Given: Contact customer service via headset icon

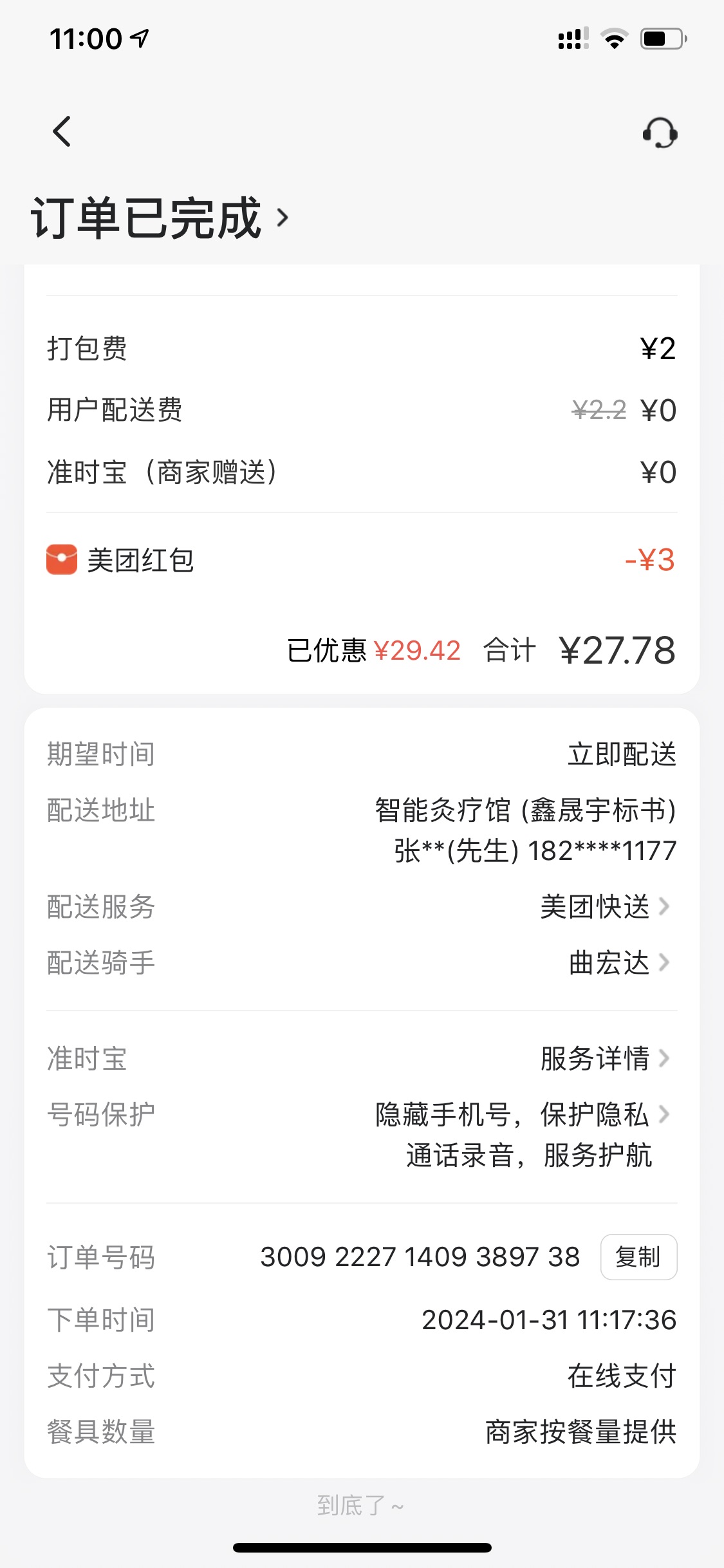Looking at the screenshot, I should tap(660, 133).
